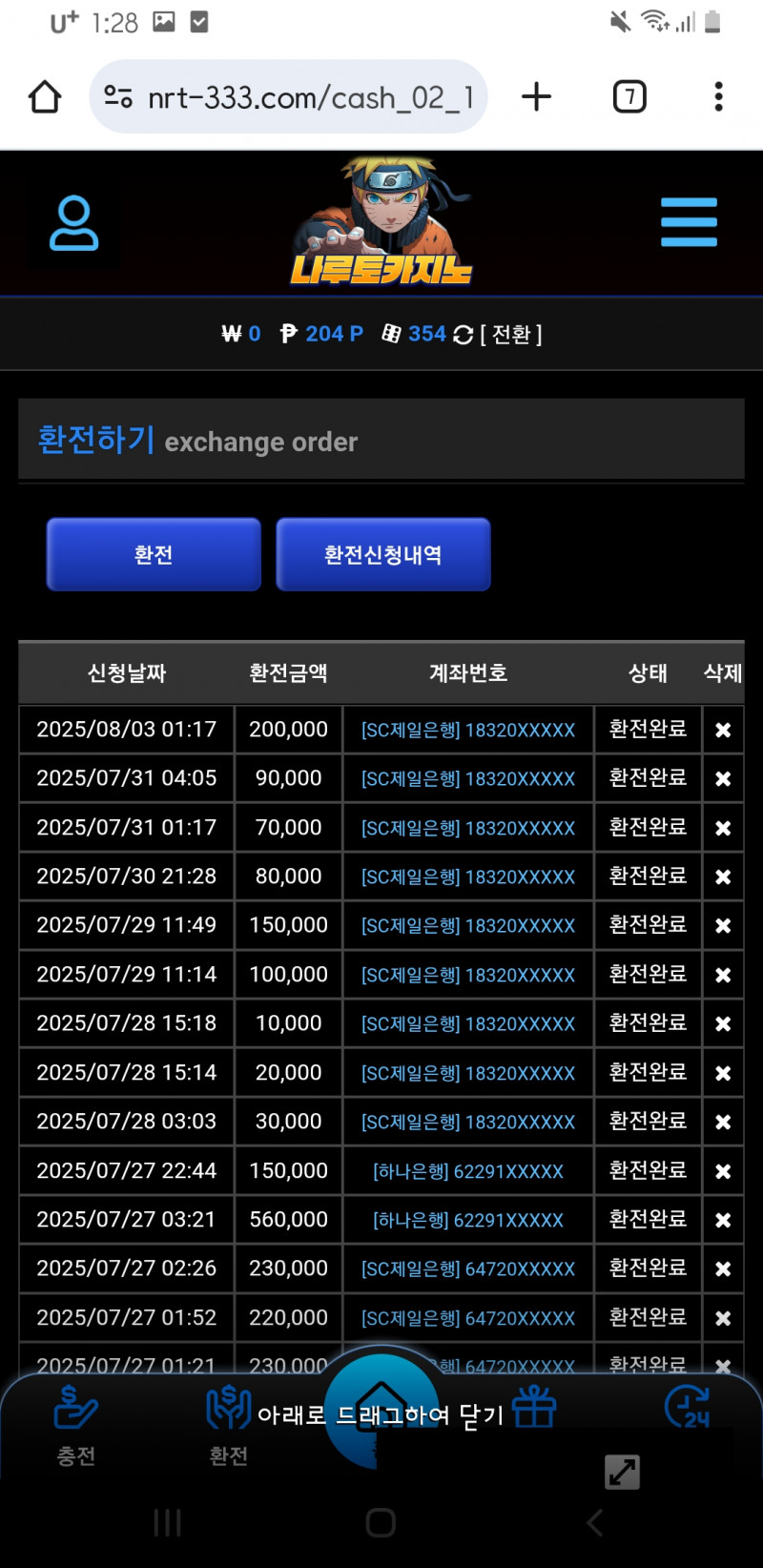Open 환전 in the bottom bar
Screen dimensions: 763x1568
228,1424
